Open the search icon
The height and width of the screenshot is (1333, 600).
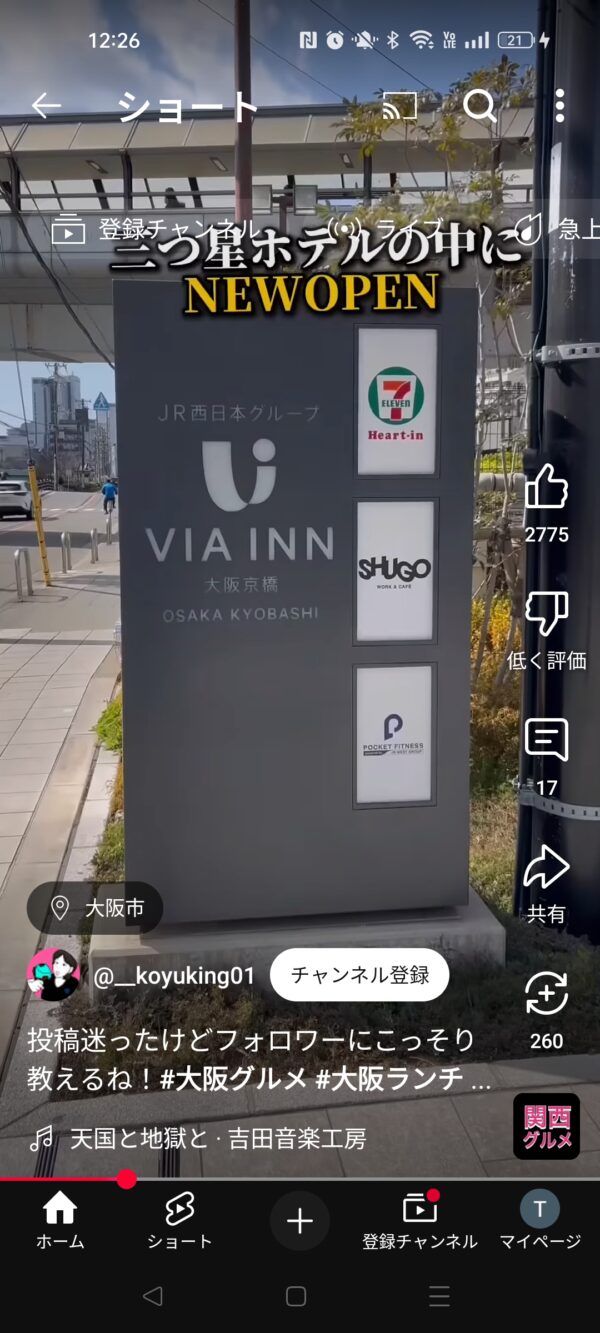tap(480, 105)
